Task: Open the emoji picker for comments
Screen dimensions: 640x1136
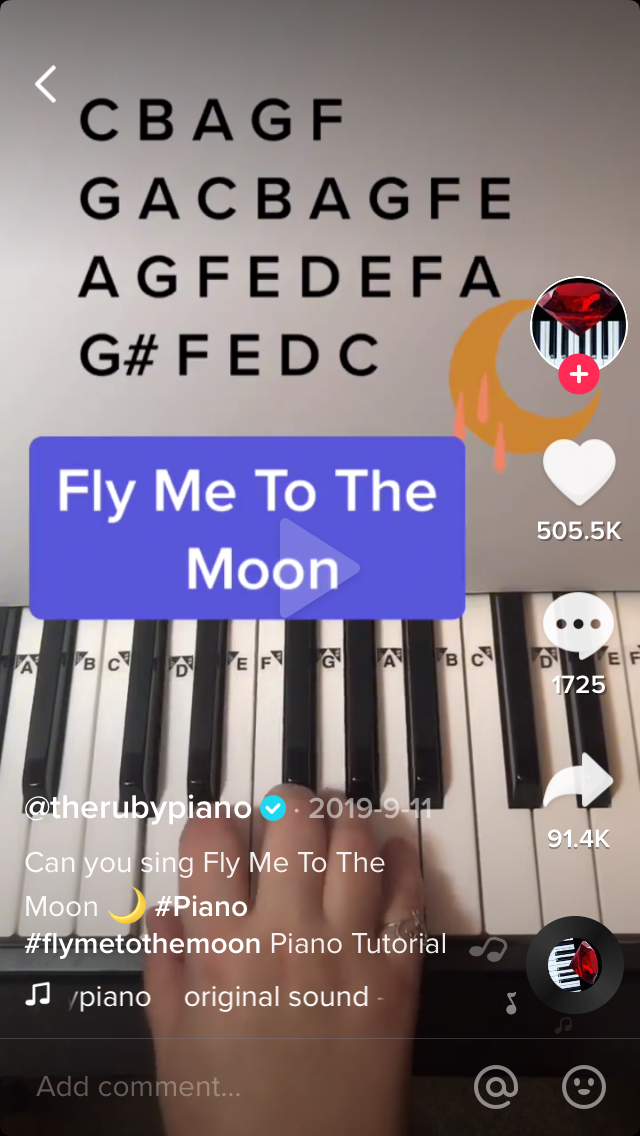Action: click(584, 1086)
